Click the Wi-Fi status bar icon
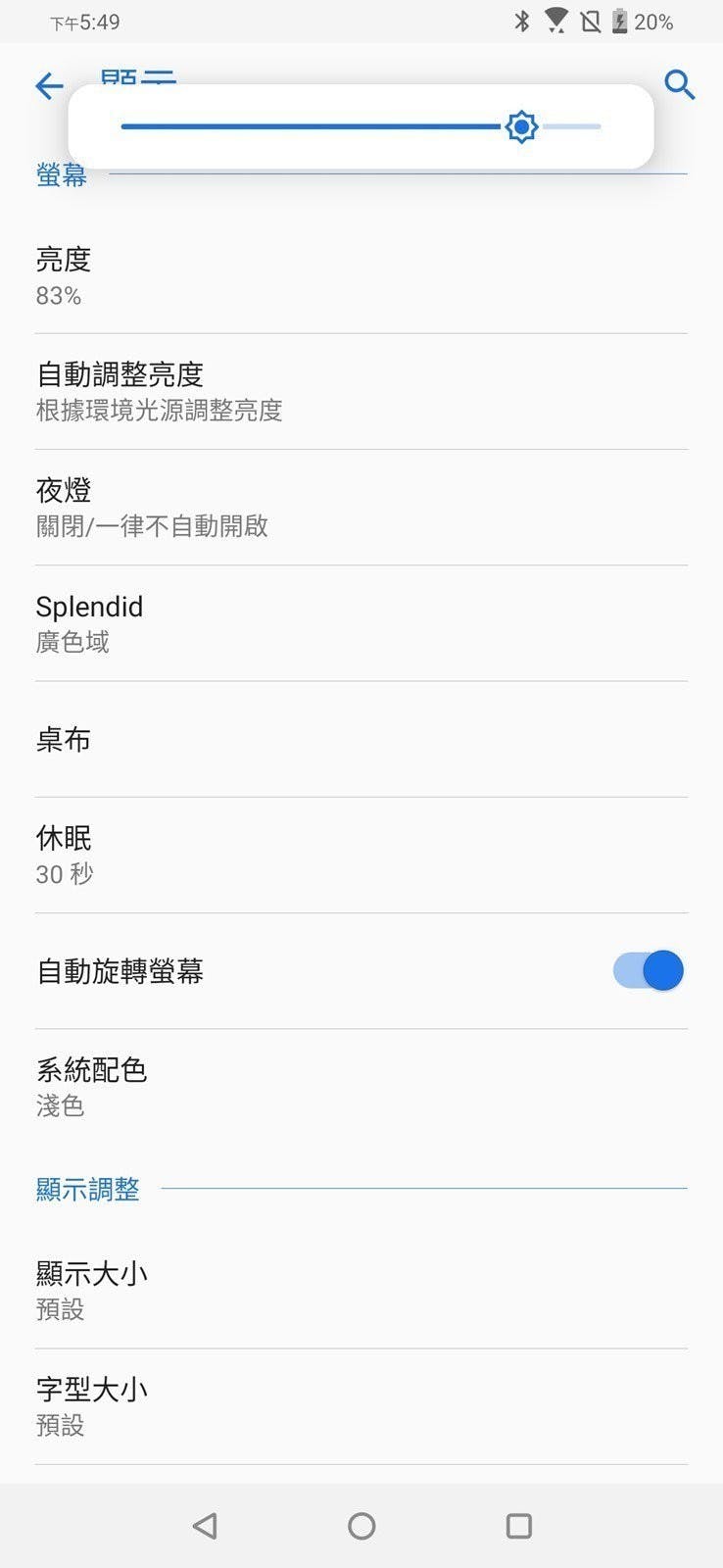Screen dimensions: 723x1568 pyautogui.click(x=554, y=21)
